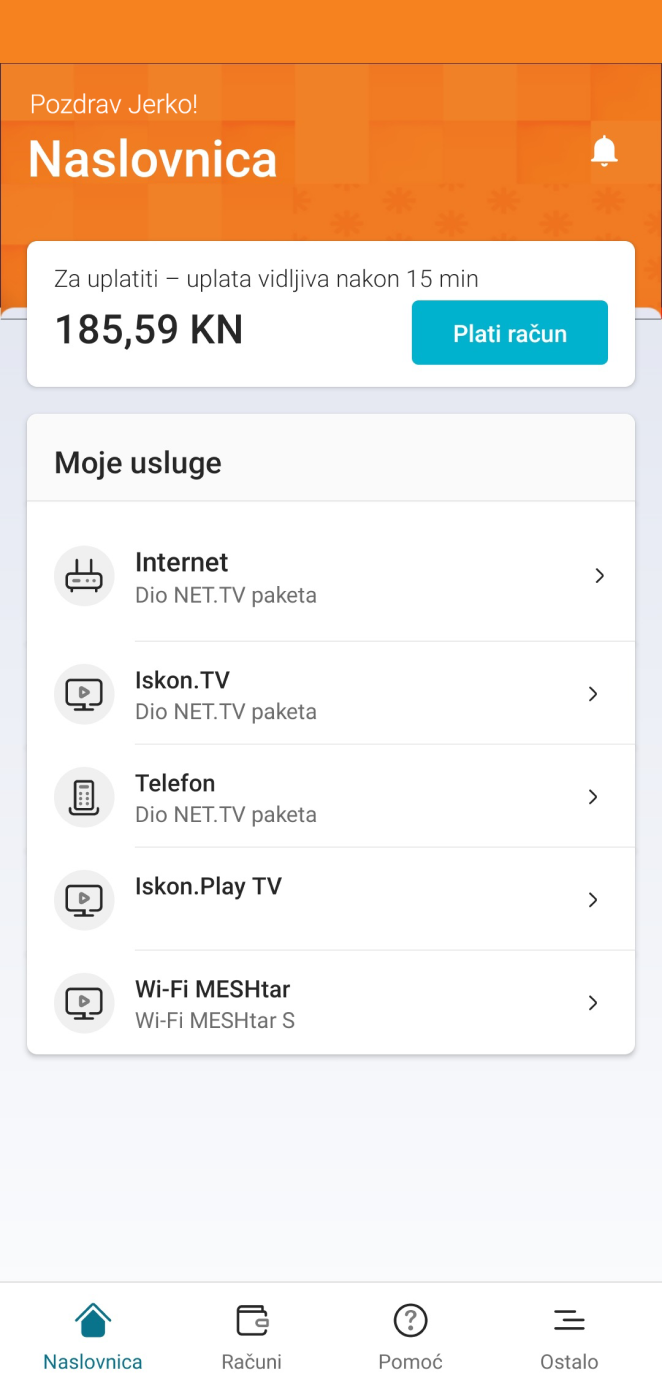Open the Internet service row
This screenshot has height=1396, width=662.
[331, 576]
